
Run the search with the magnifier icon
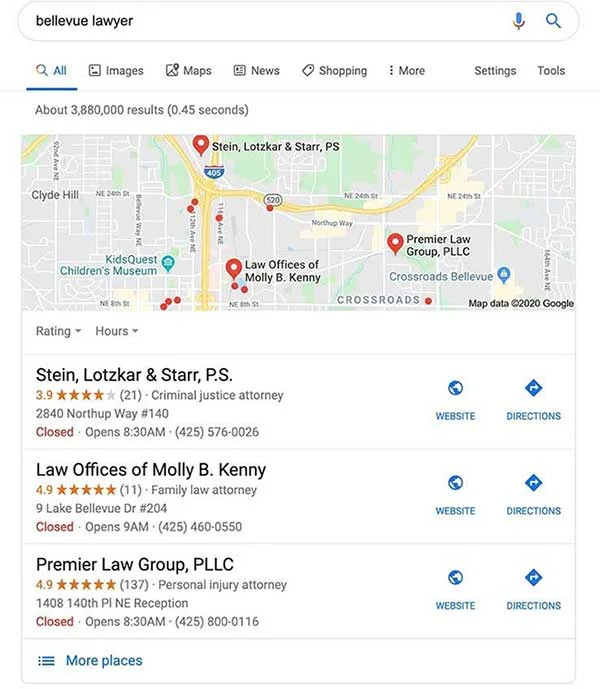click(553, 21)
